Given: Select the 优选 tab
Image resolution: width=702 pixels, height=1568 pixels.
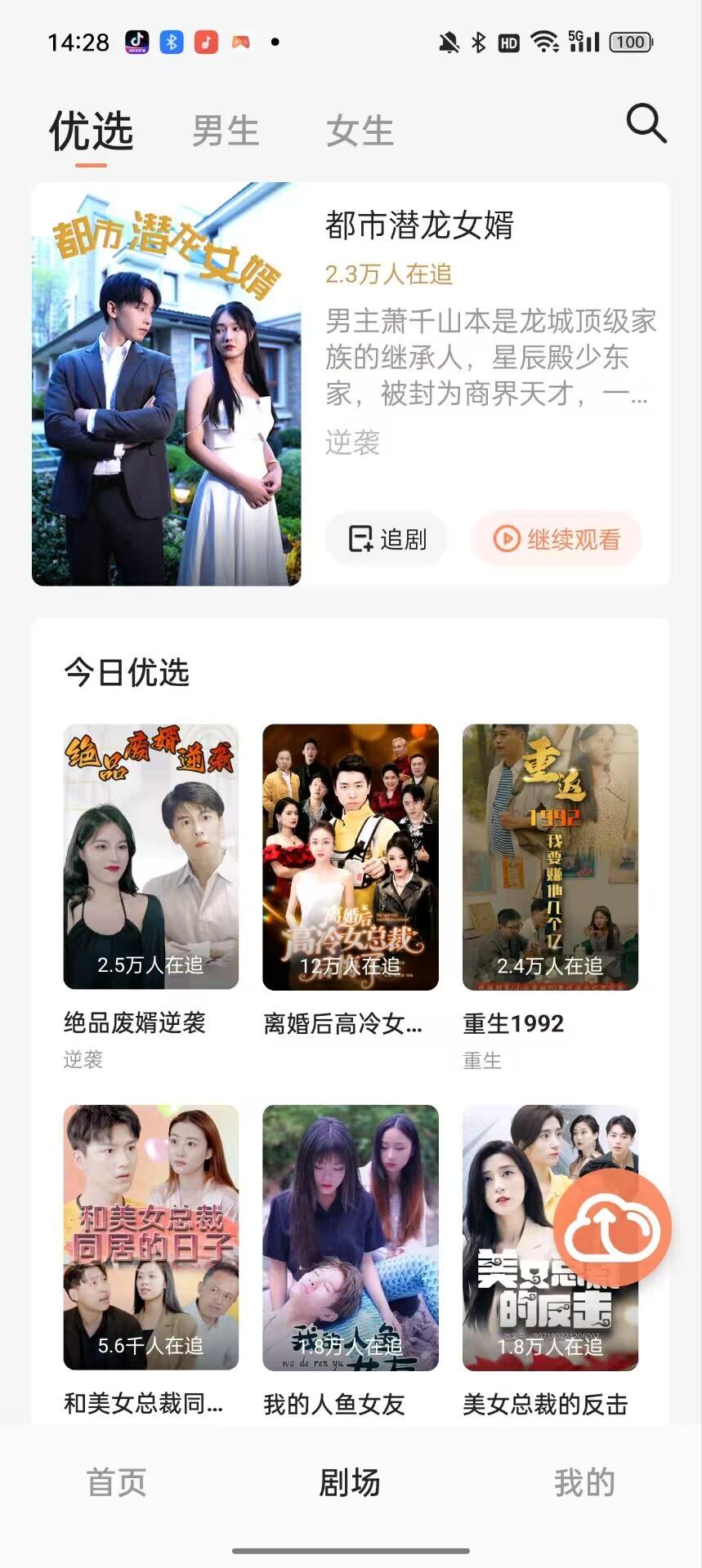Looking at the screenshot, I should pos(91,131).
